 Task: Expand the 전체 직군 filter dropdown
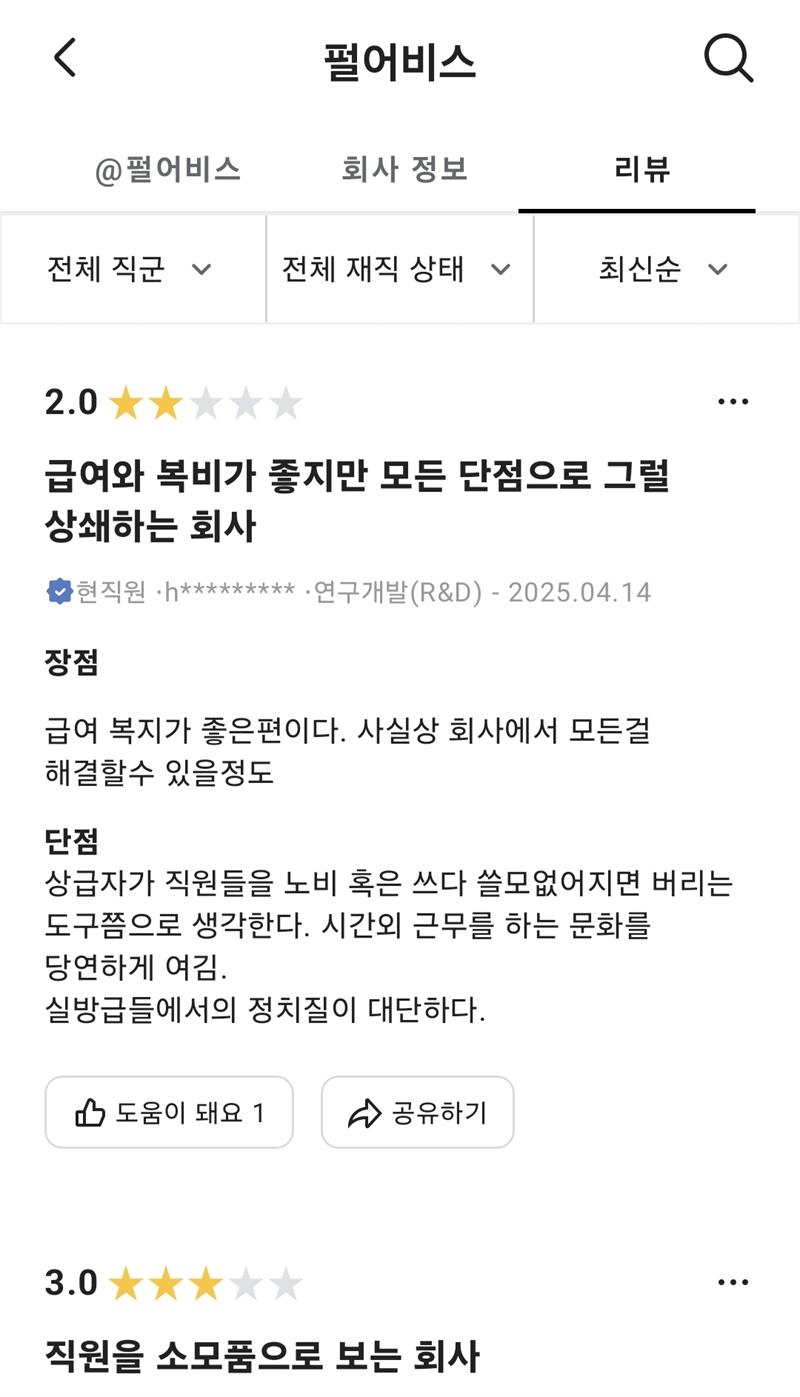pyautogui.click(x=132, y=269)
